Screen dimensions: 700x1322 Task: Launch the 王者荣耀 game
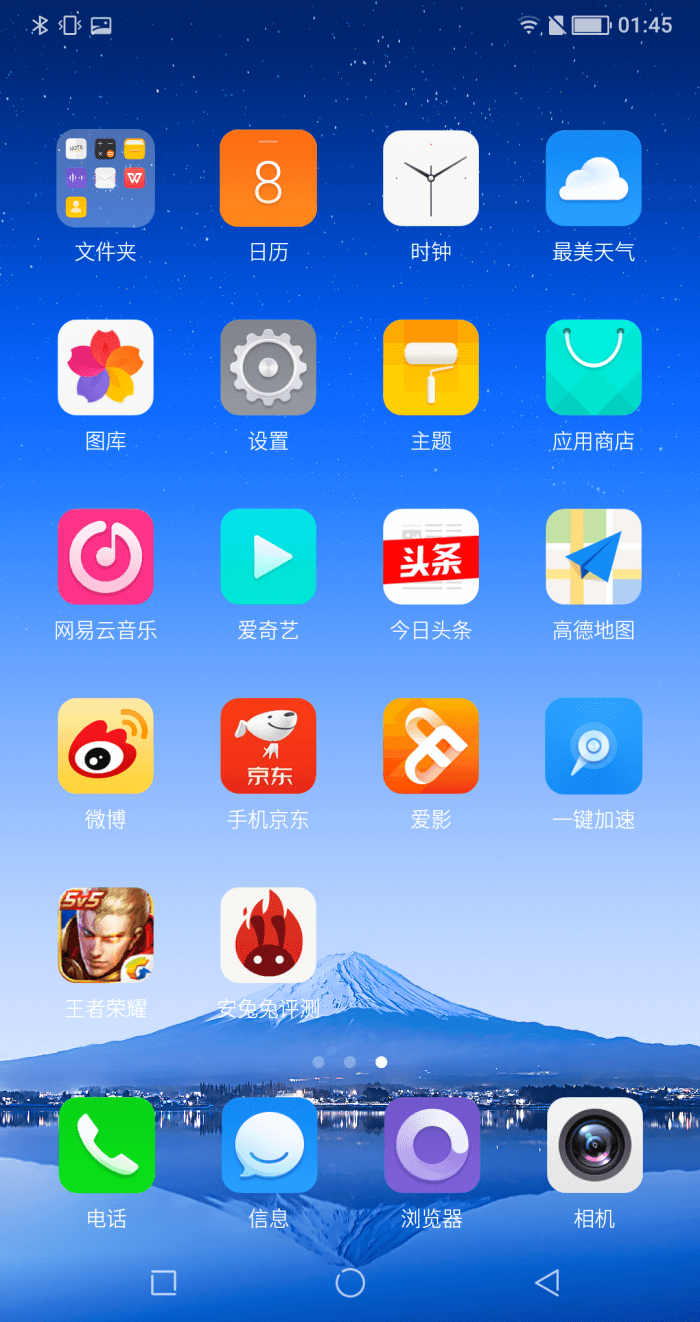click(106, 935)
